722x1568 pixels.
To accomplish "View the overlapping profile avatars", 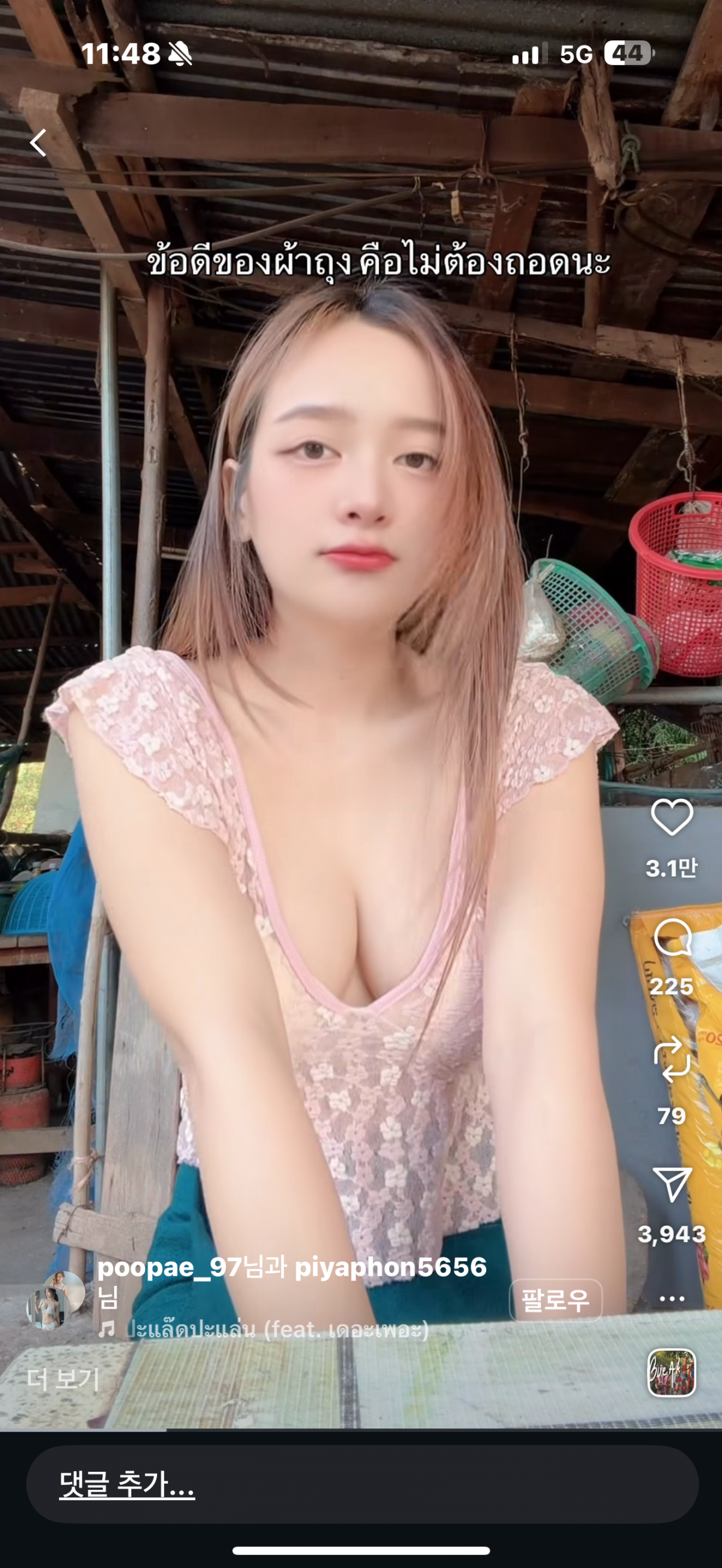I will pos(55,1300).
